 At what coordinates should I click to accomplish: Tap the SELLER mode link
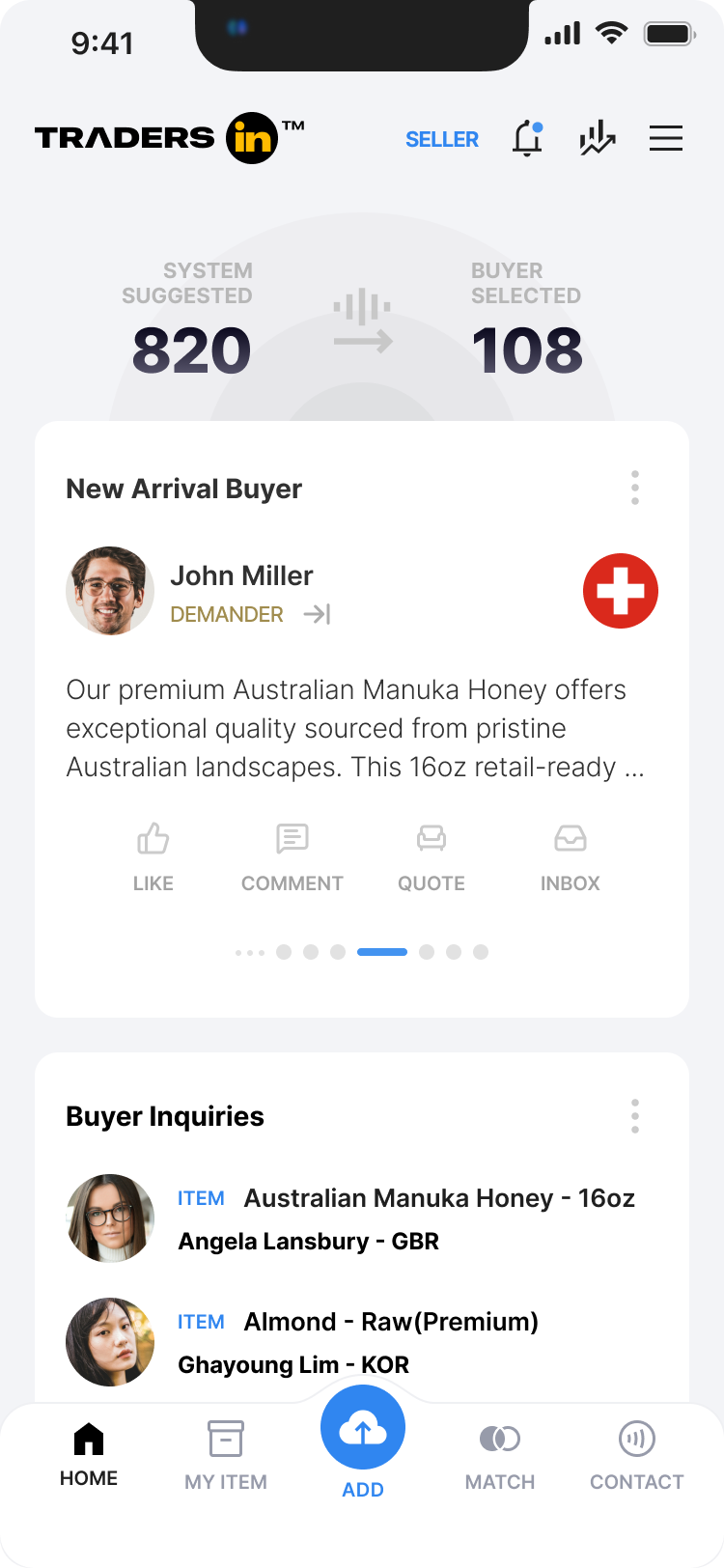[442, 139]
